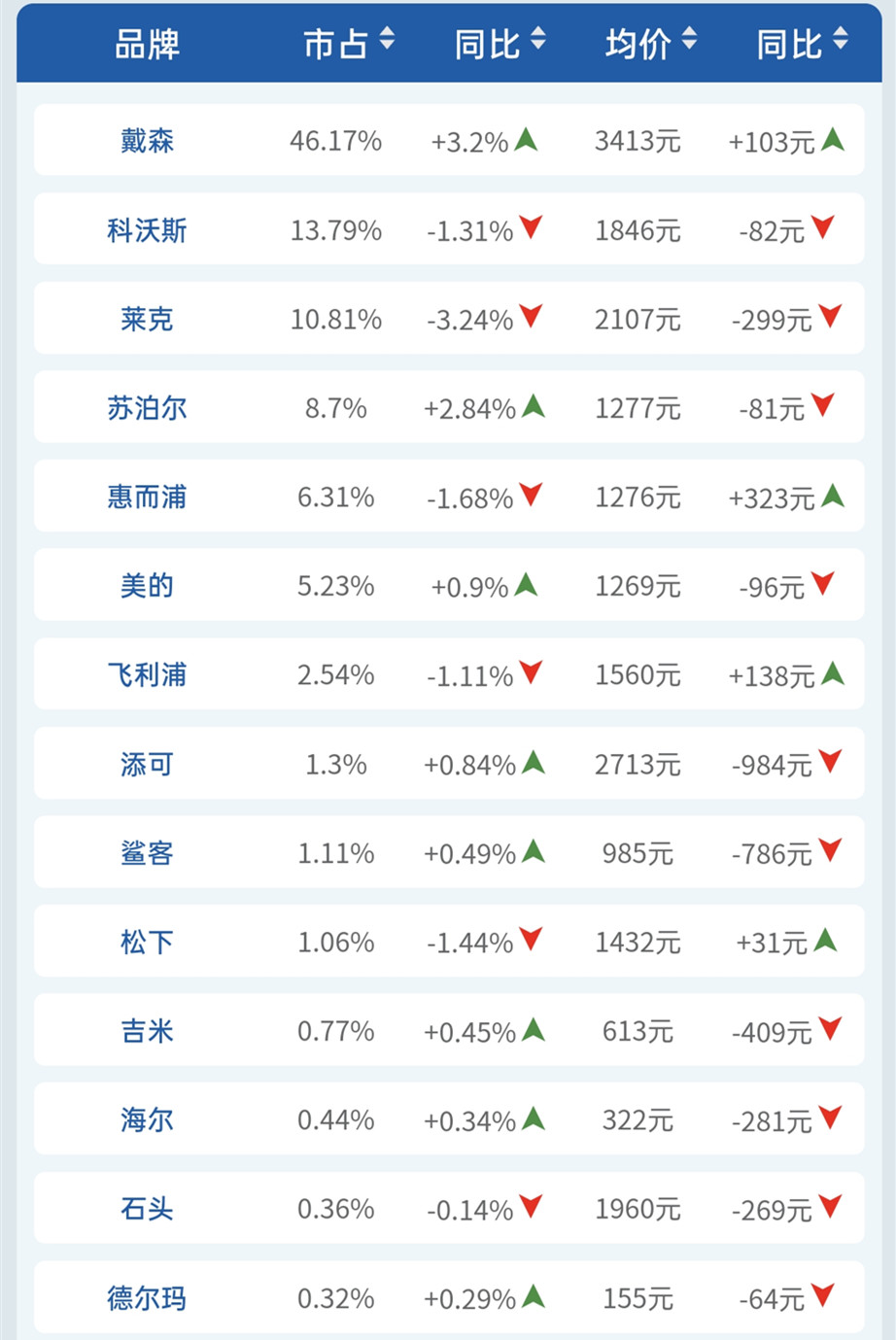The image size is (896, 1340).
Task: Click the green arrow beside 海尔's +0.34%
Action: (533, 1118)
